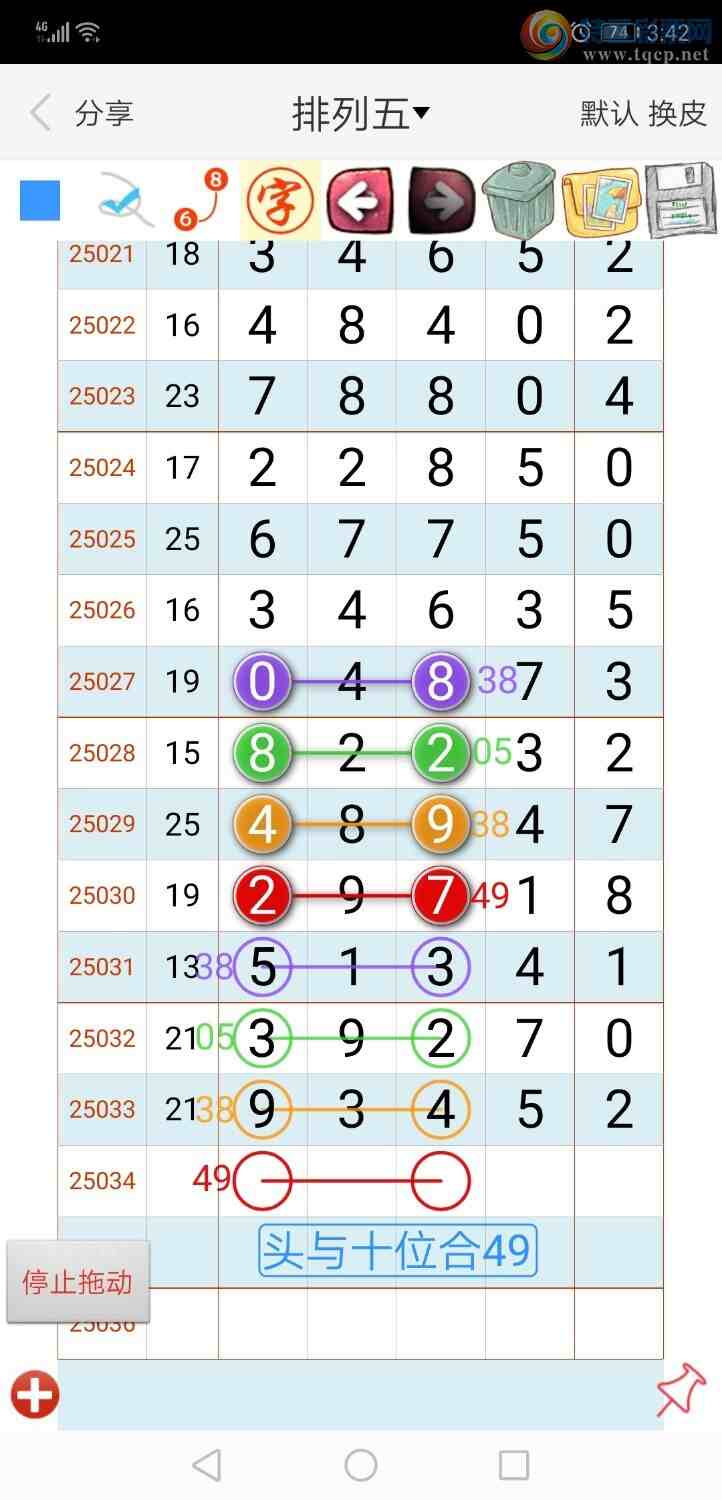Image resolution: width=722 pixels, height=1500 pixels.
Task: Open the picture gallery folder icon
Action: click(601, 201)
